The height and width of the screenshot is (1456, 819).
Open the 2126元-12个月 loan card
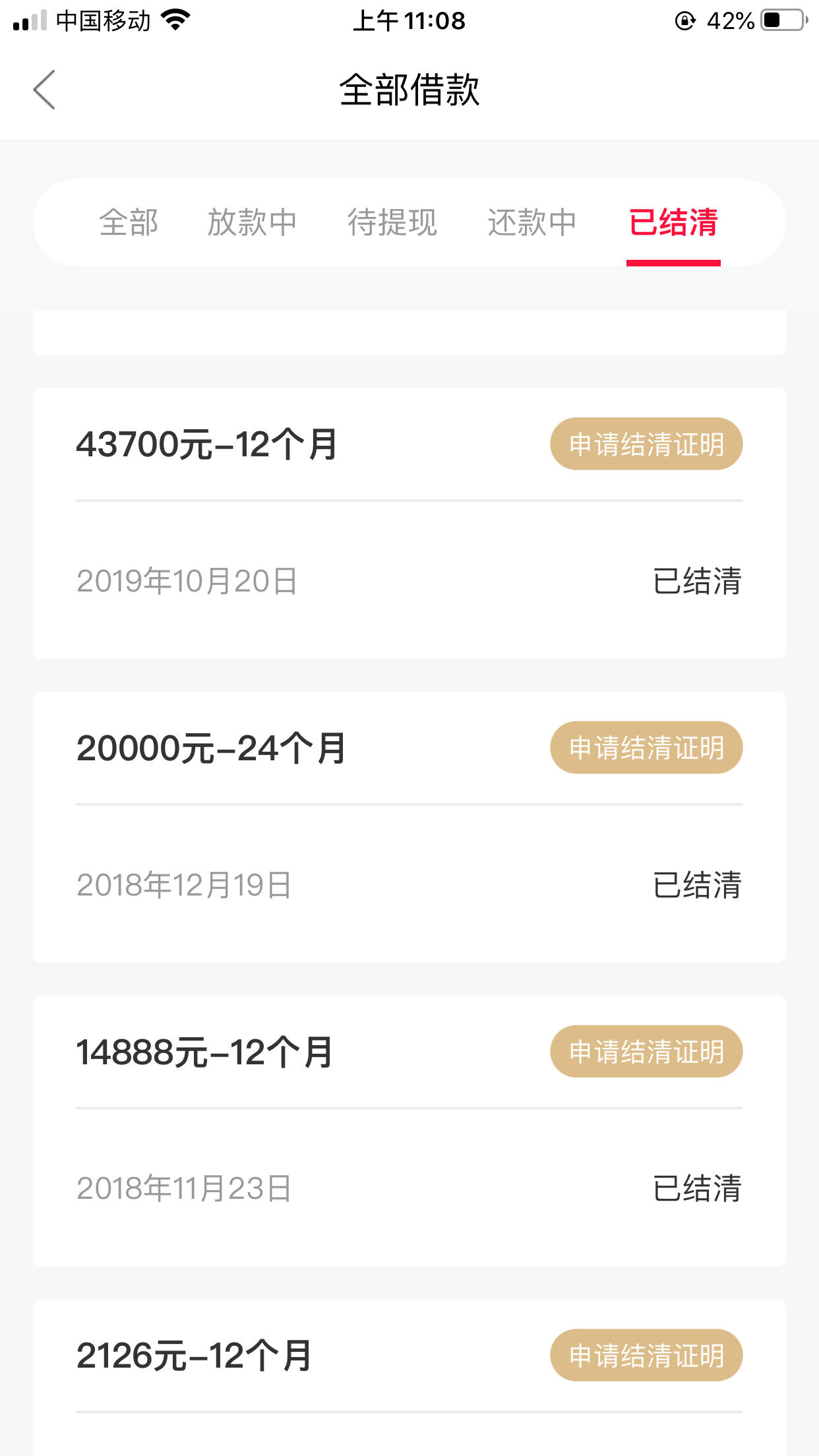click(x=409, y=1378)
